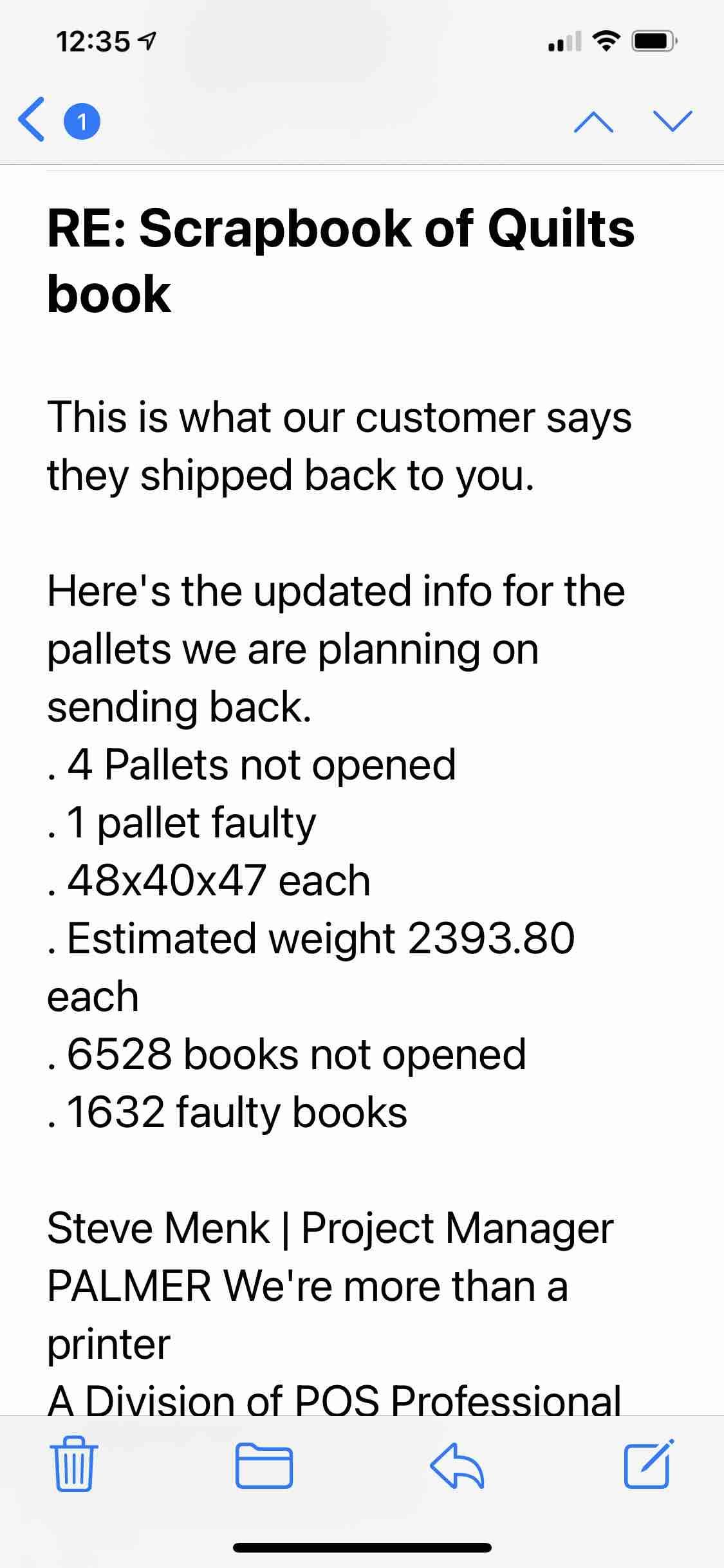Open the reply options arrow
The image size is (724, 1568).
coord(456,1464)
